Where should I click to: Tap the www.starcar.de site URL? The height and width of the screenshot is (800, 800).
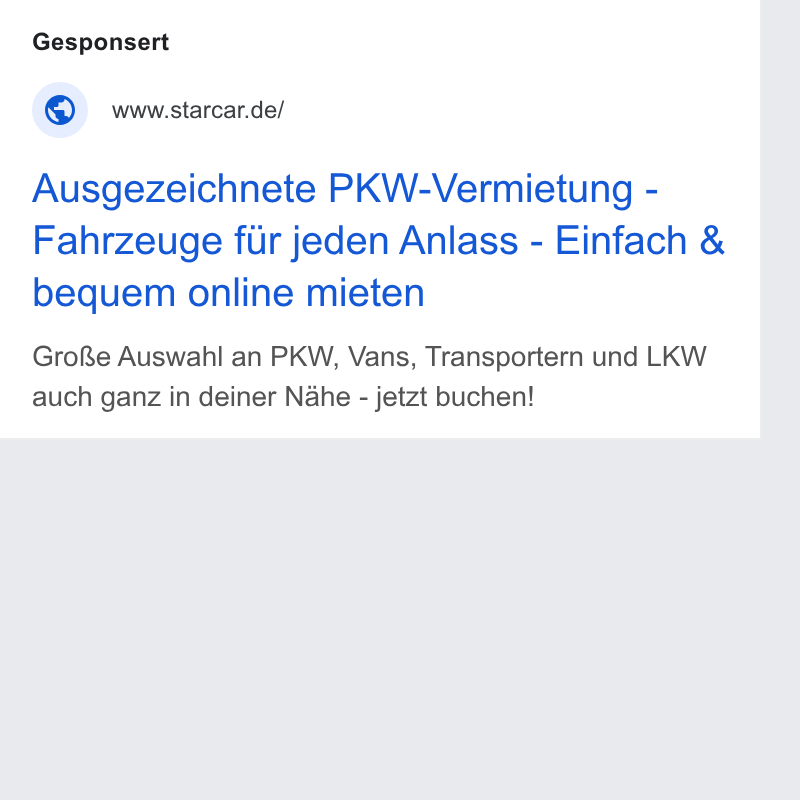[197, 110]
